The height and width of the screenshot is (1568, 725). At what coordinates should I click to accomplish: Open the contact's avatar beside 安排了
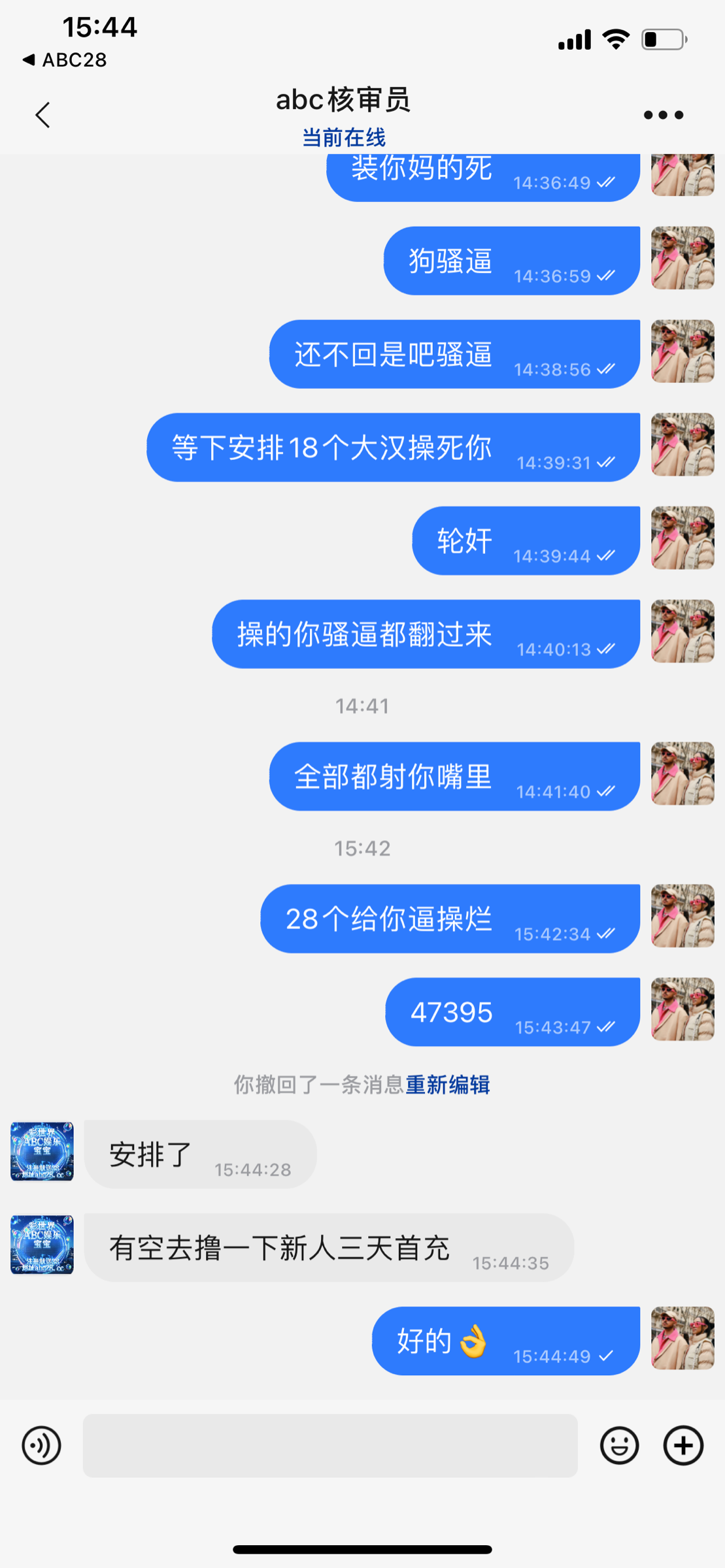(x=42, y=1152)
